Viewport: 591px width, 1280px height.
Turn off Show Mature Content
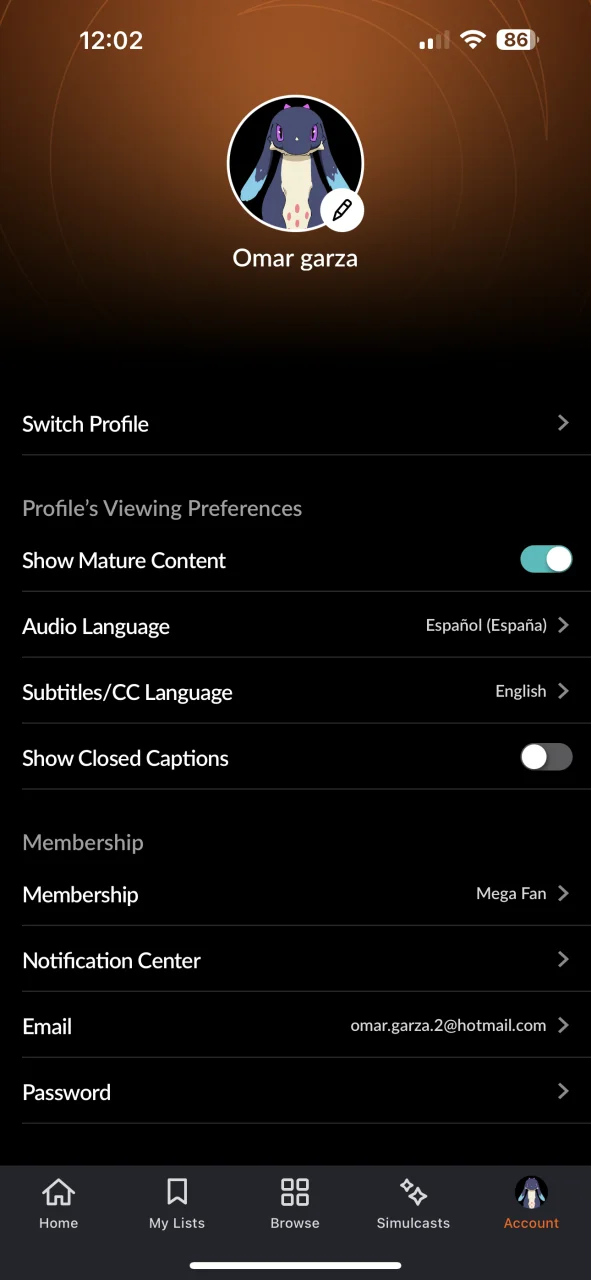pyautogui.click(x=546, y=559)
